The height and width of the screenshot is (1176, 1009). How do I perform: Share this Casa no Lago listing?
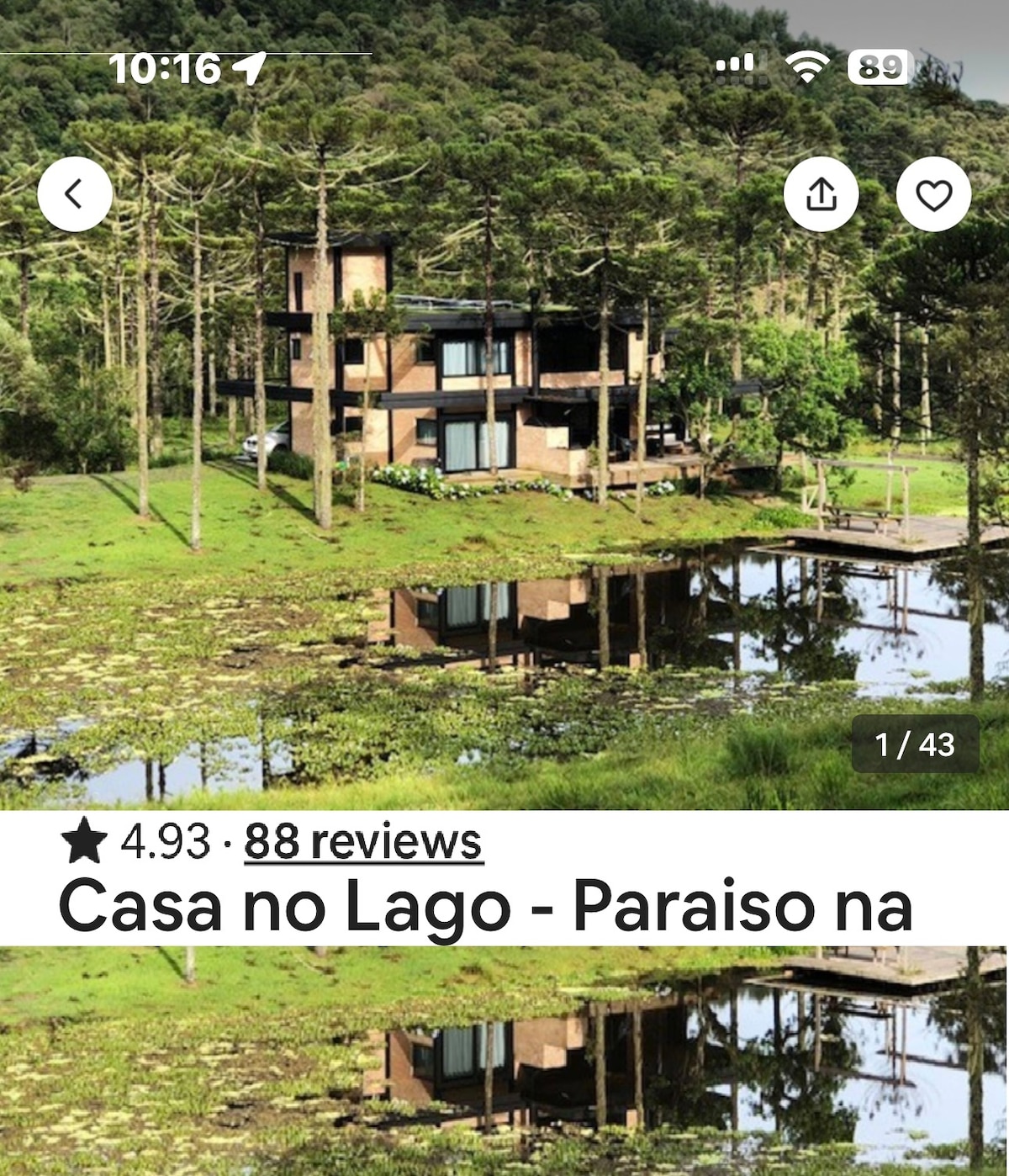coord(821,194)
